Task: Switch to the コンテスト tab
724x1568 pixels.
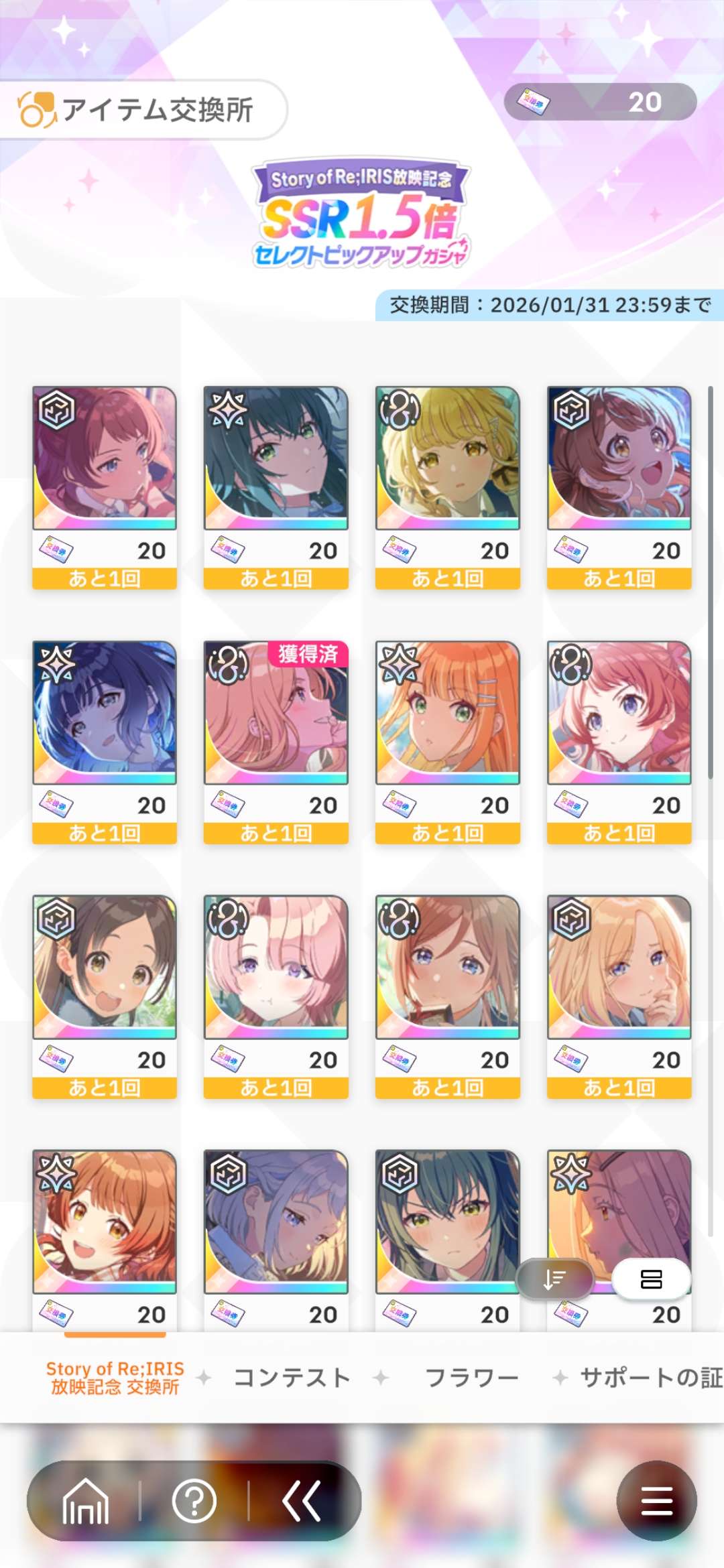Action: [292, 1378]
